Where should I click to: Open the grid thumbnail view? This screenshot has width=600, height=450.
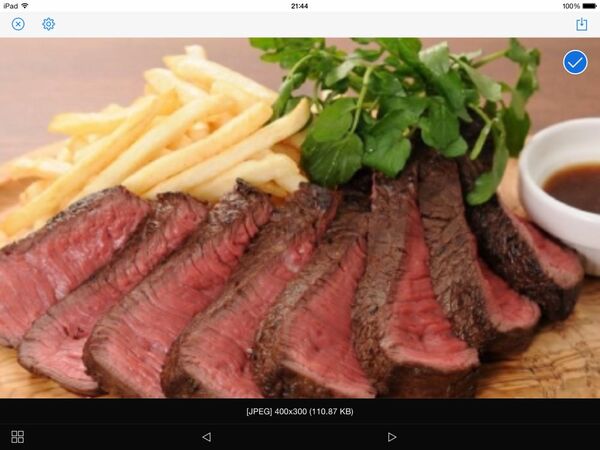[17, 437]
